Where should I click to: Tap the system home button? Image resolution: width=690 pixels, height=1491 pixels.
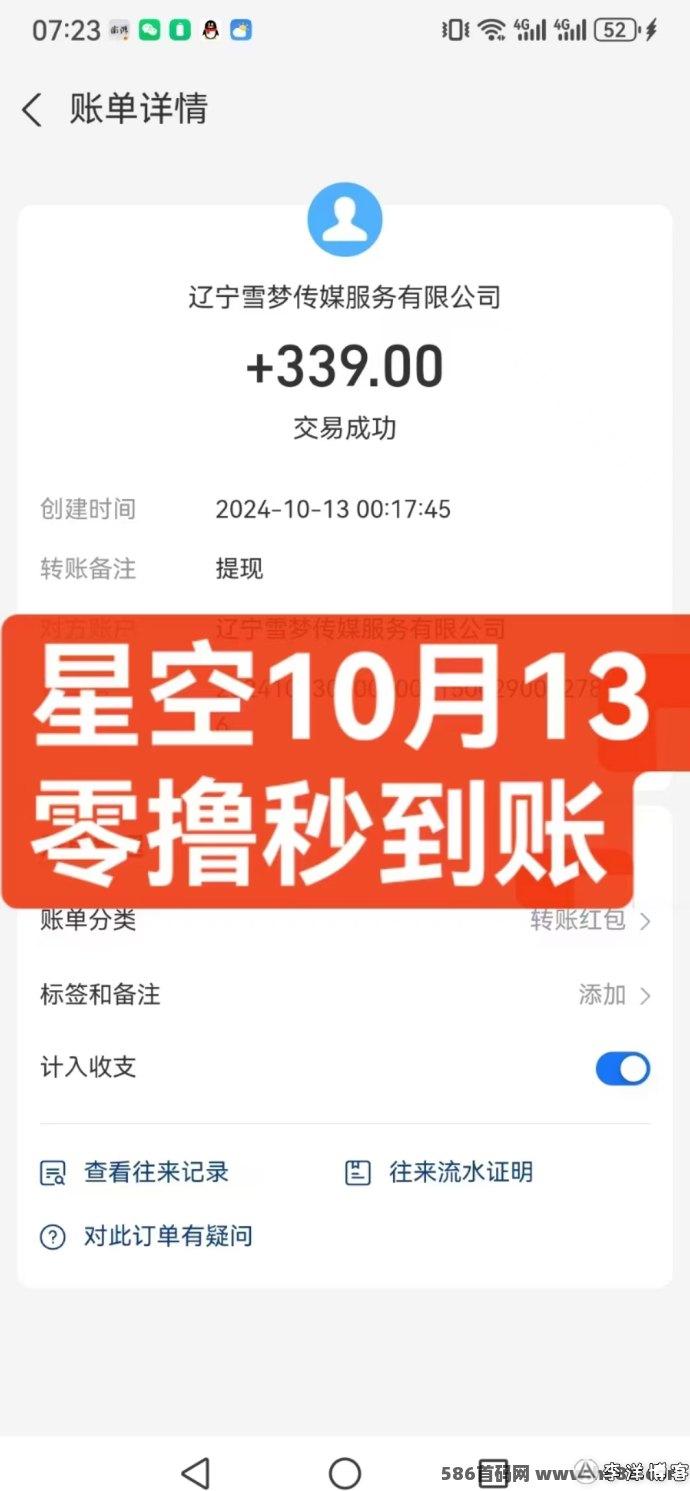point(345,1472)
